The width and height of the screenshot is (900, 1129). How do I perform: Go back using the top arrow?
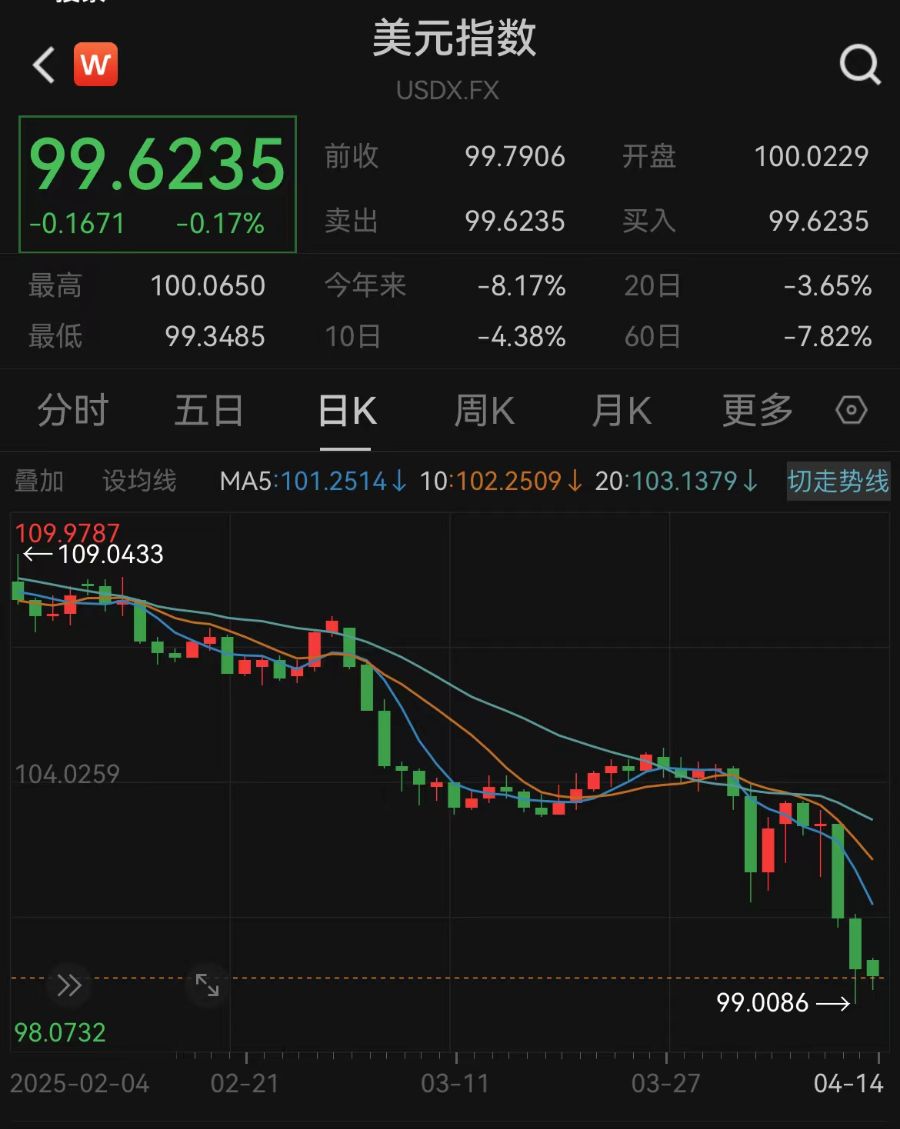43,66
